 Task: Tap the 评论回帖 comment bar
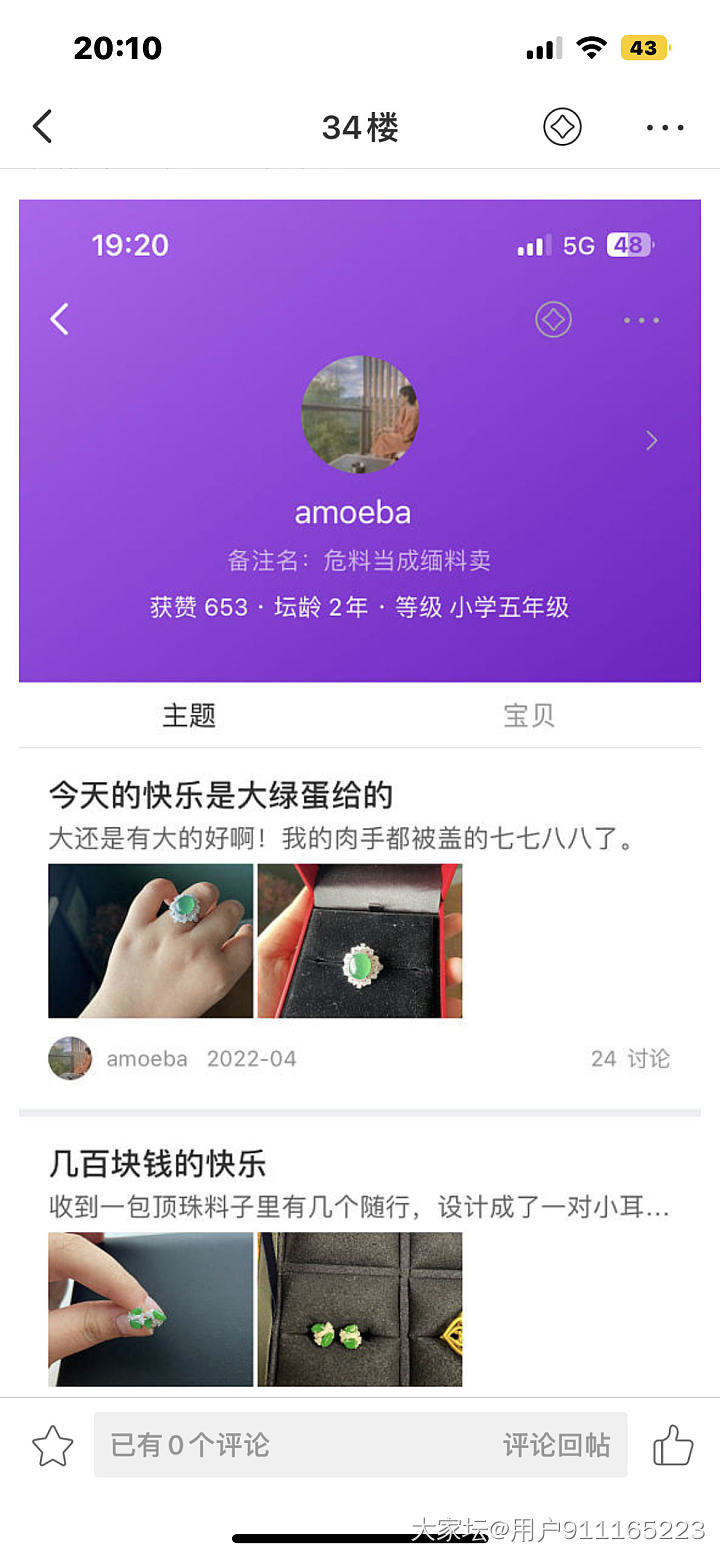click(x=360, y=1445)
